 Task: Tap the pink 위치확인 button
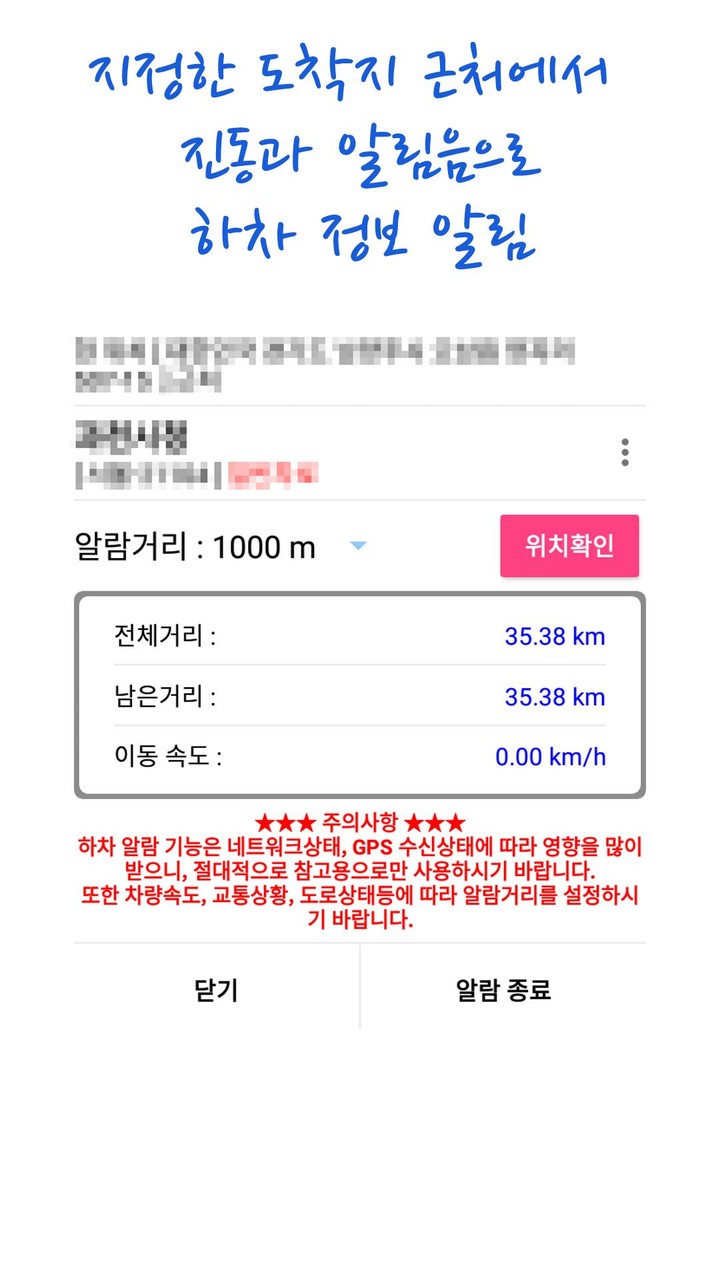(570, 546)
